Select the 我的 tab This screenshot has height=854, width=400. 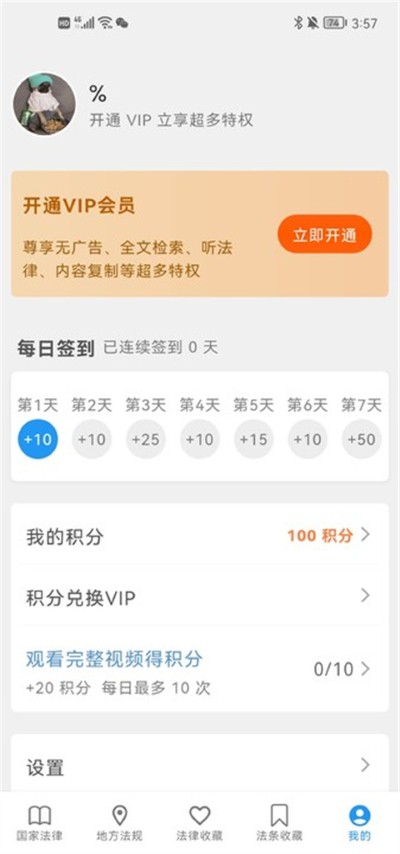click(x=360, y=823)
